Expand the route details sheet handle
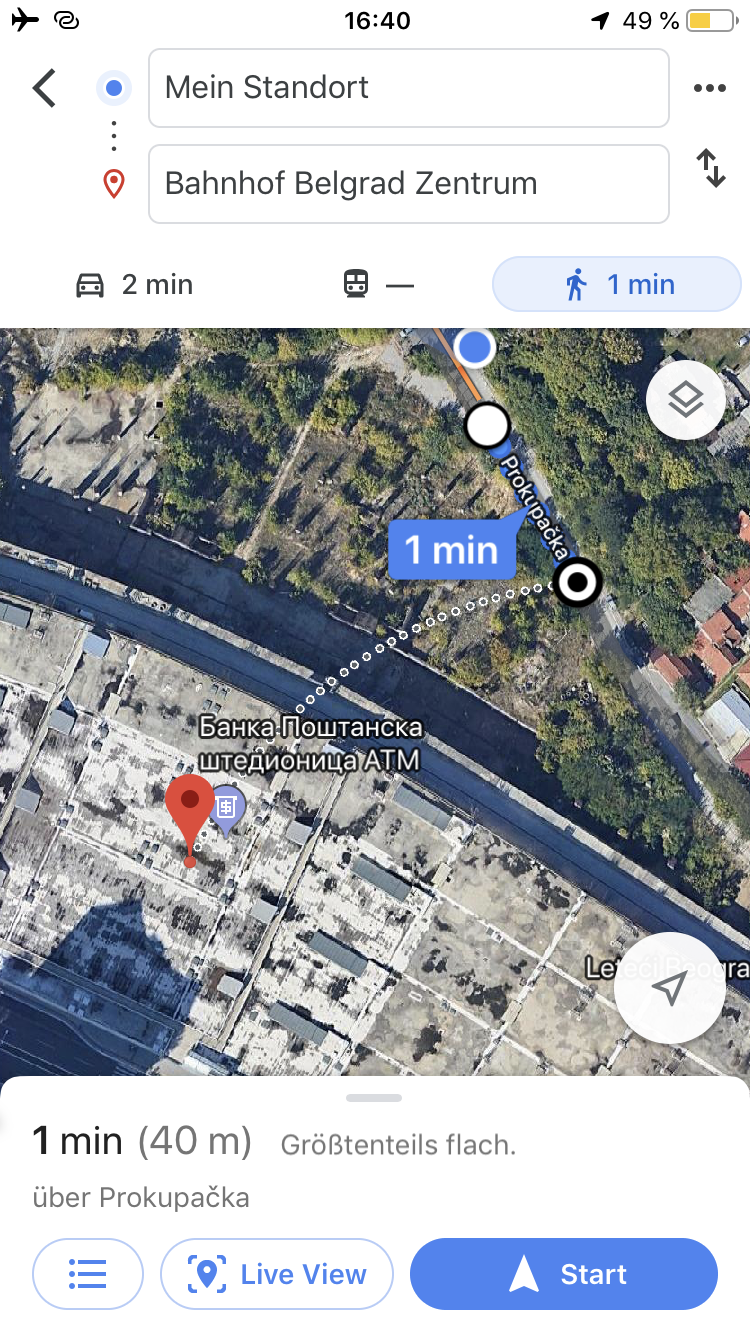Image resolution: width=750 pixels, height=1334 pixels. 374,1098
